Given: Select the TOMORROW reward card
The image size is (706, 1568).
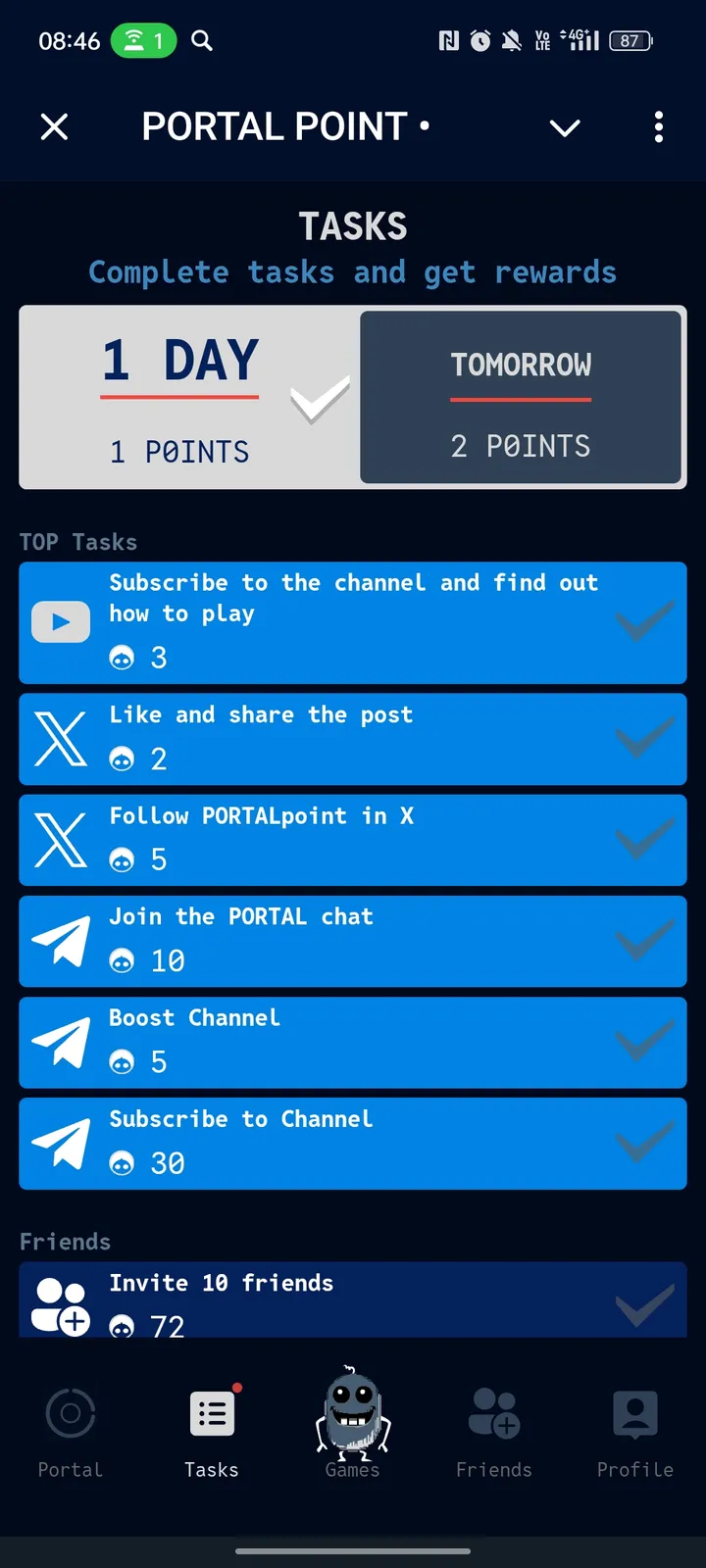Looking at the screenshot, I should pyautogui.click(x=521, y=397).
